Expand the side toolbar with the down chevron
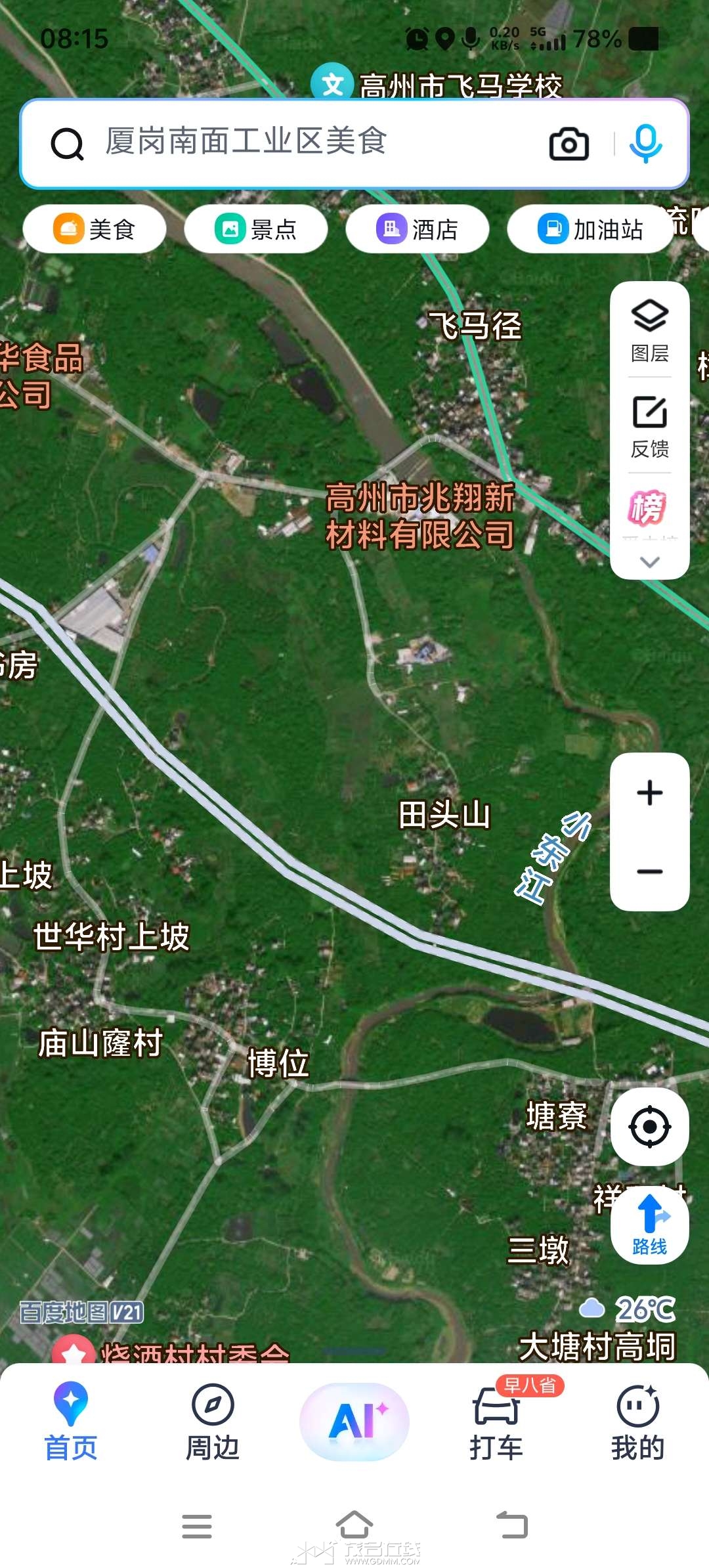 650,562
